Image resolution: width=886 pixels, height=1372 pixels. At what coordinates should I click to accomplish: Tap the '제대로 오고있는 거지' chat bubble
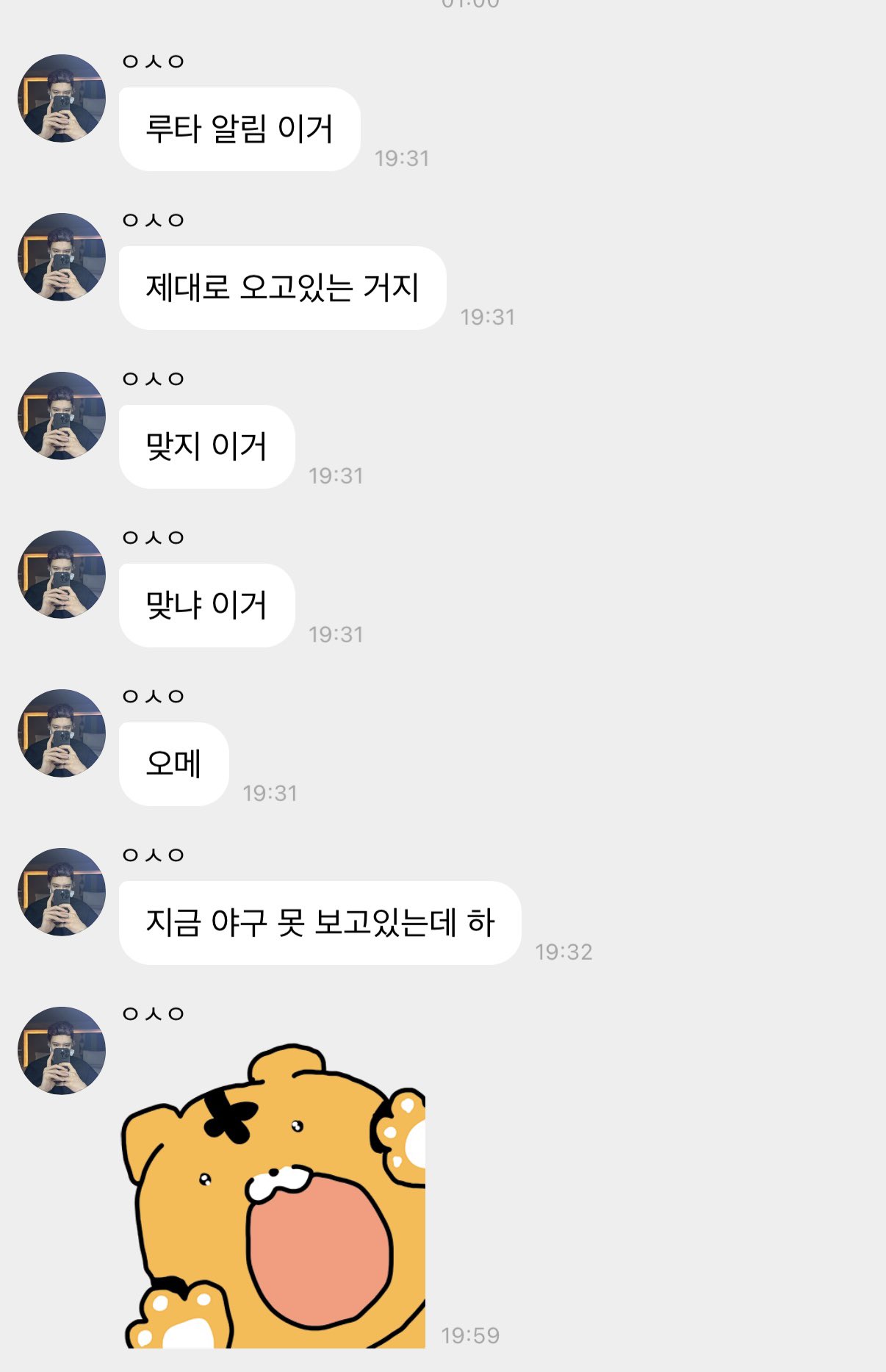pos(283,288)
